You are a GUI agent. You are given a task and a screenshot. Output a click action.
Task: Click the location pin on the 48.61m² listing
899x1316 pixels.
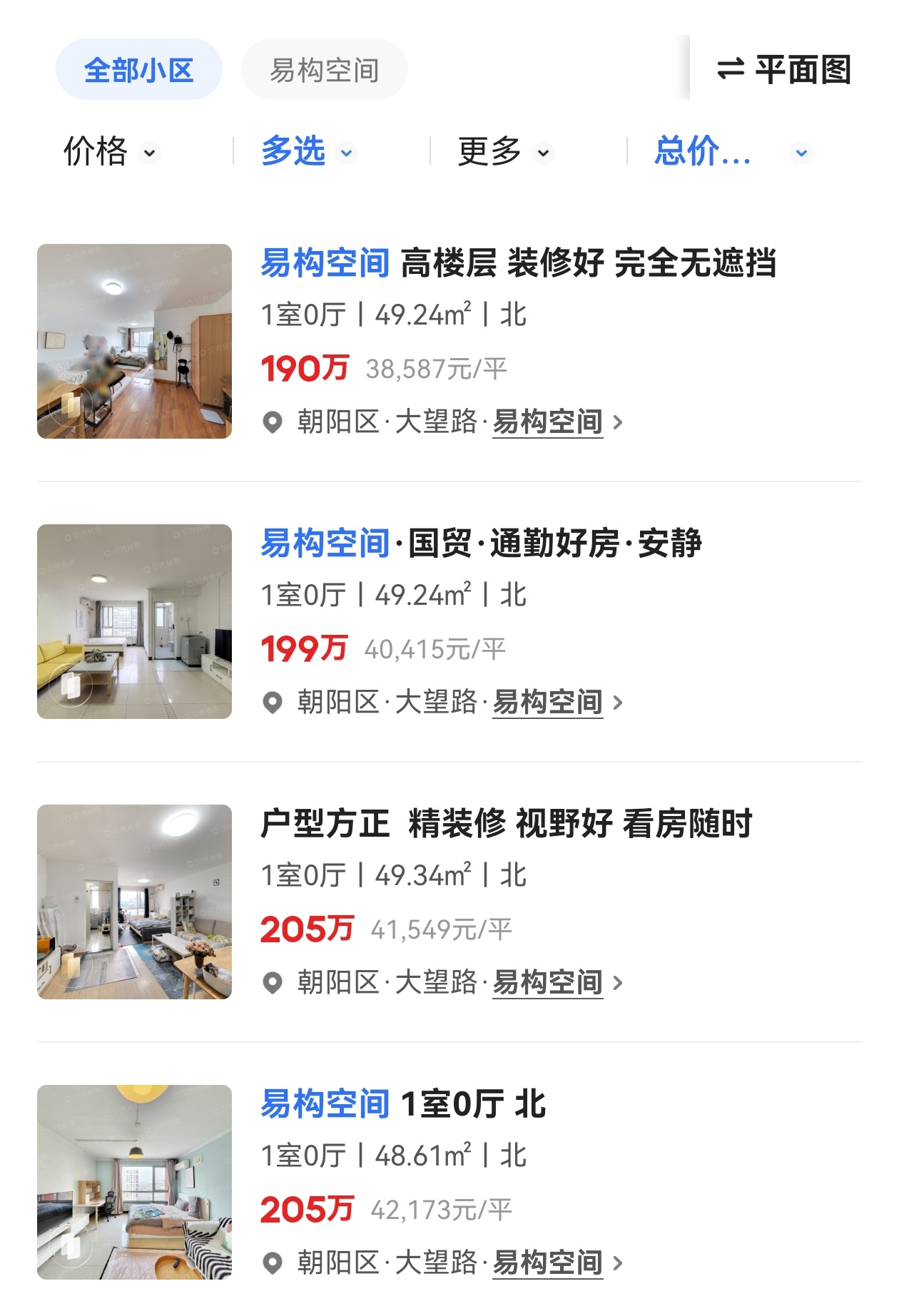point(273,1263)
